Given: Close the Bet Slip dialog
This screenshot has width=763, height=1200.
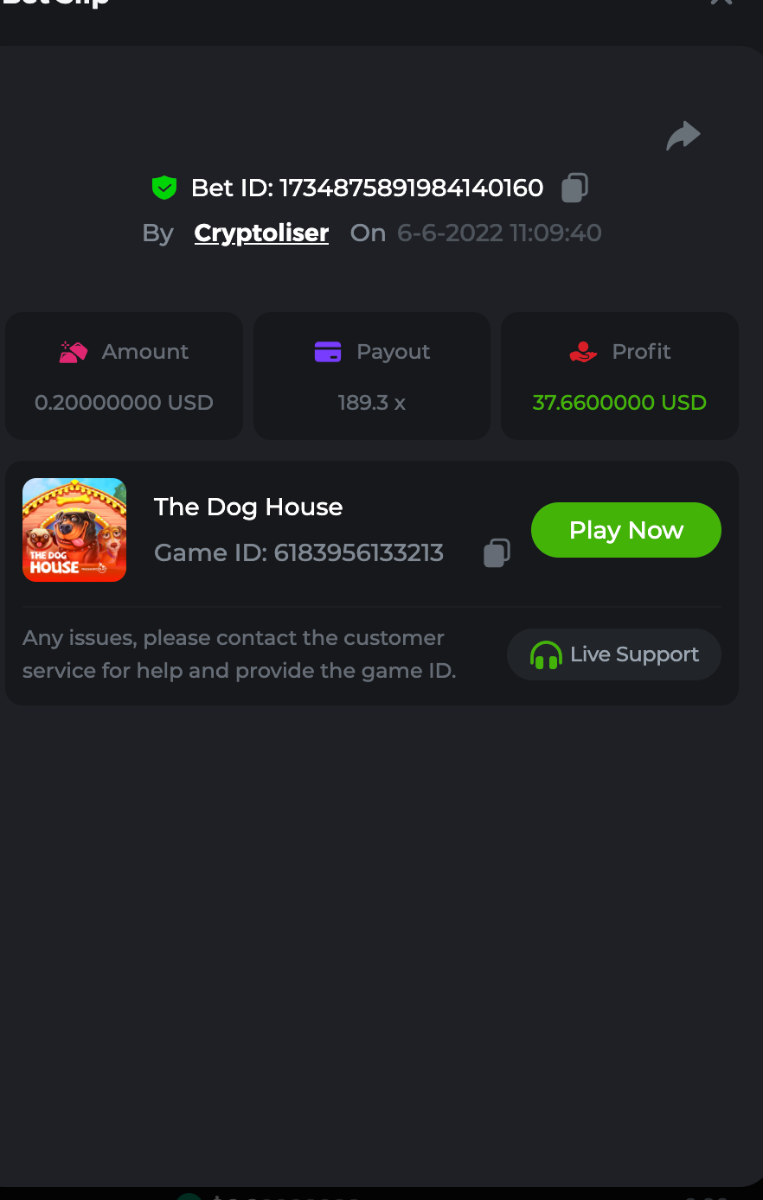Looking at the screenshot, I should pos(721,3).
